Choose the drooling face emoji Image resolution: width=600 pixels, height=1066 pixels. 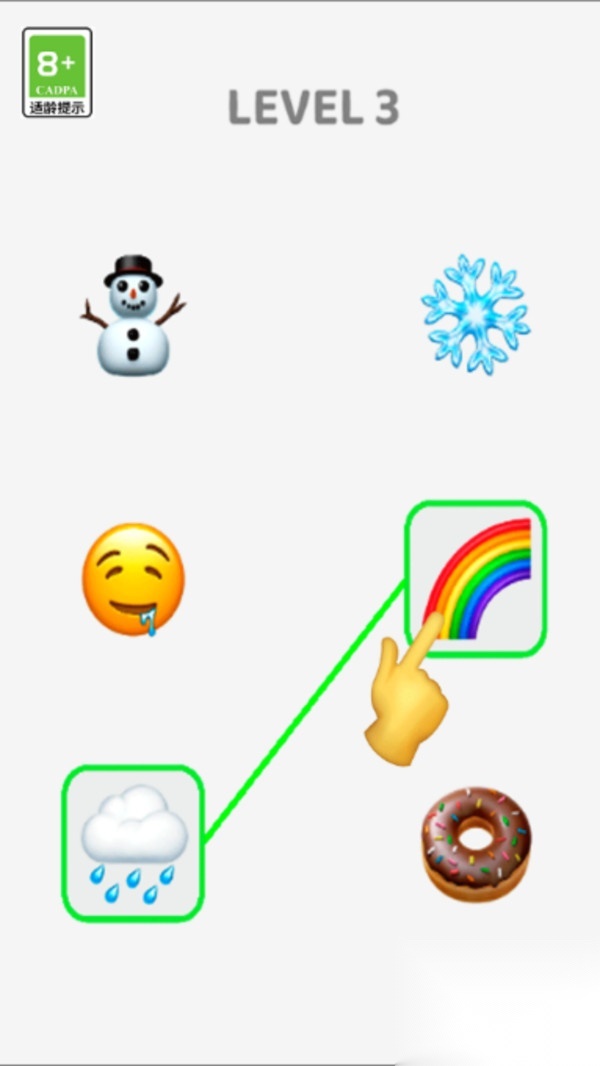(x=133, y=579)
